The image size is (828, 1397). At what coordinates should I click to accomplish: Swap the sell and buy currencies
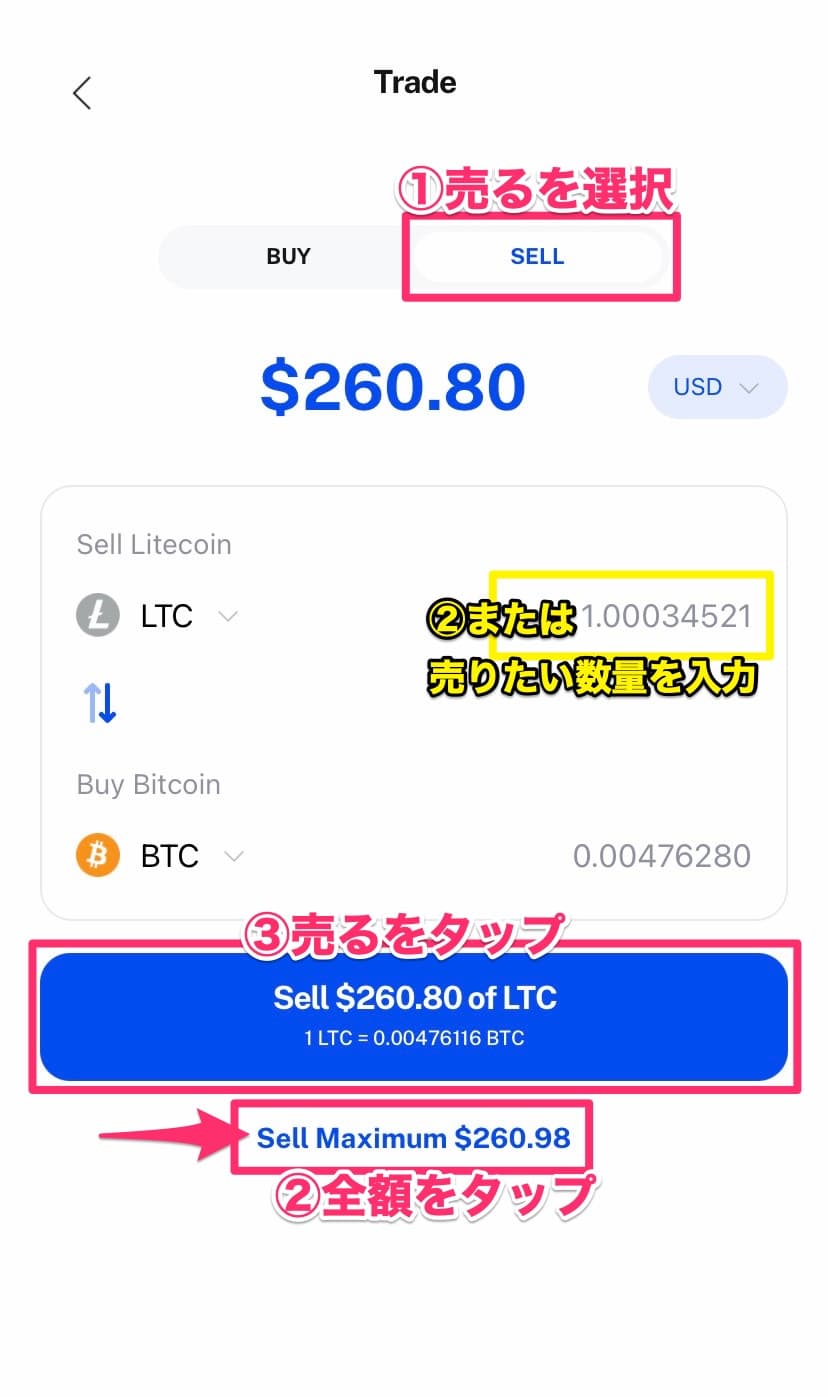pyautogui.click(x=99, y=702)
